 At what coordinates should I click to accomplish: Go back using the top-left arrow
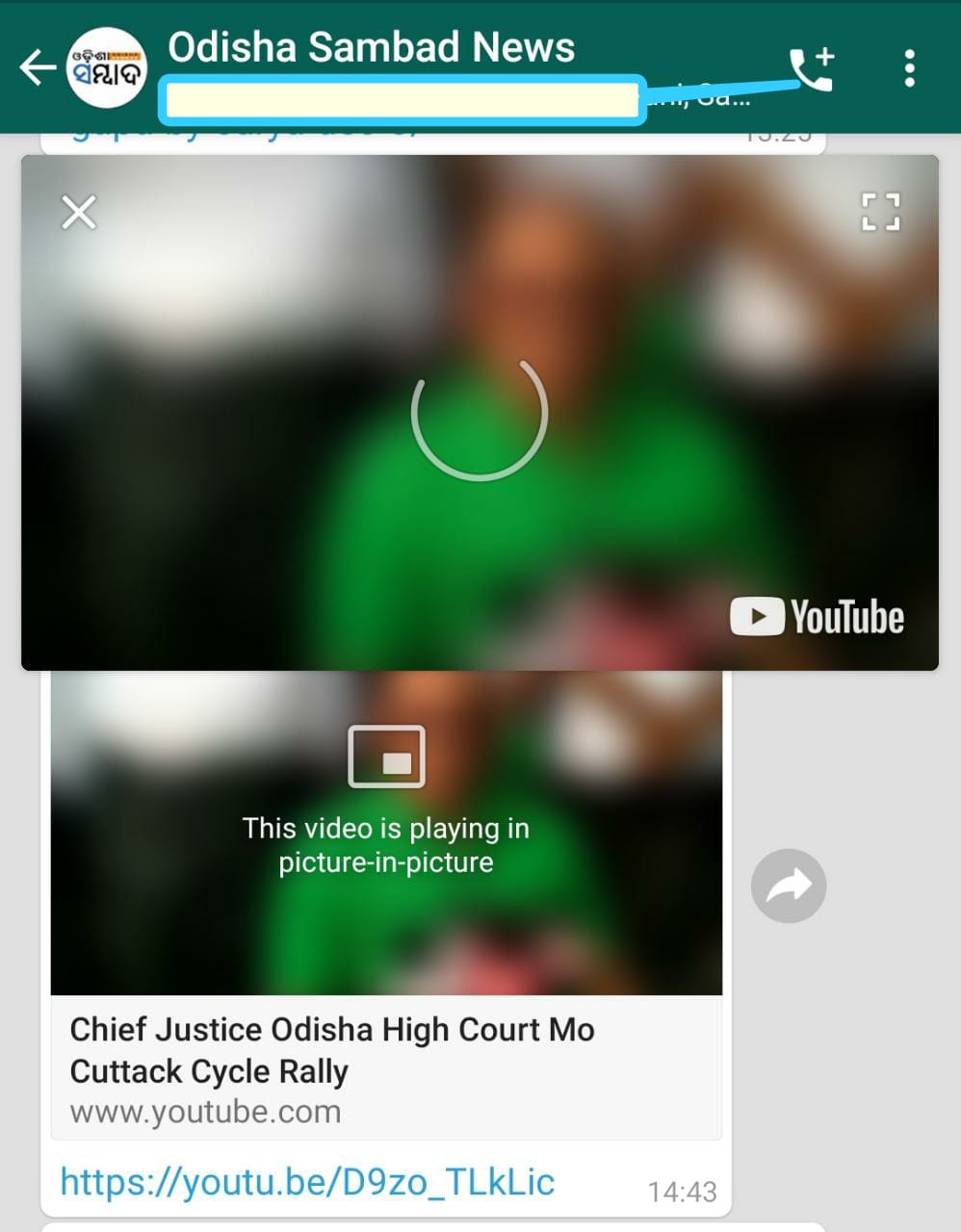coord(37,67)
